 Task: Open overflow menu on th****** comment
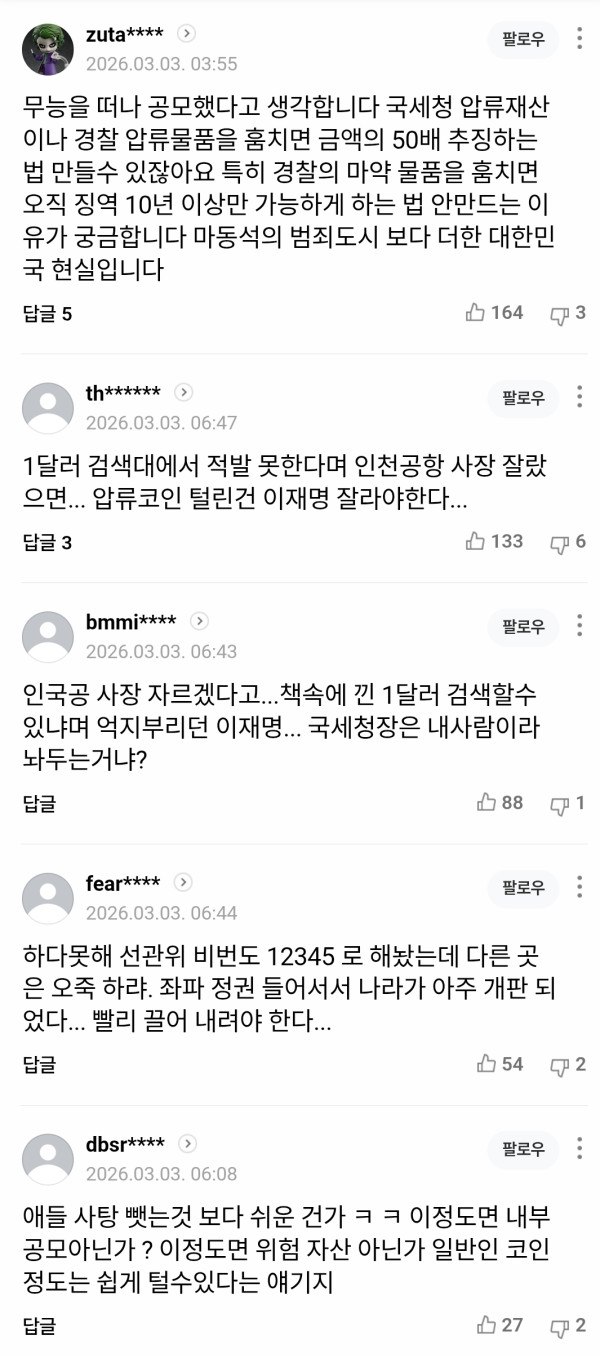[580, 398]
